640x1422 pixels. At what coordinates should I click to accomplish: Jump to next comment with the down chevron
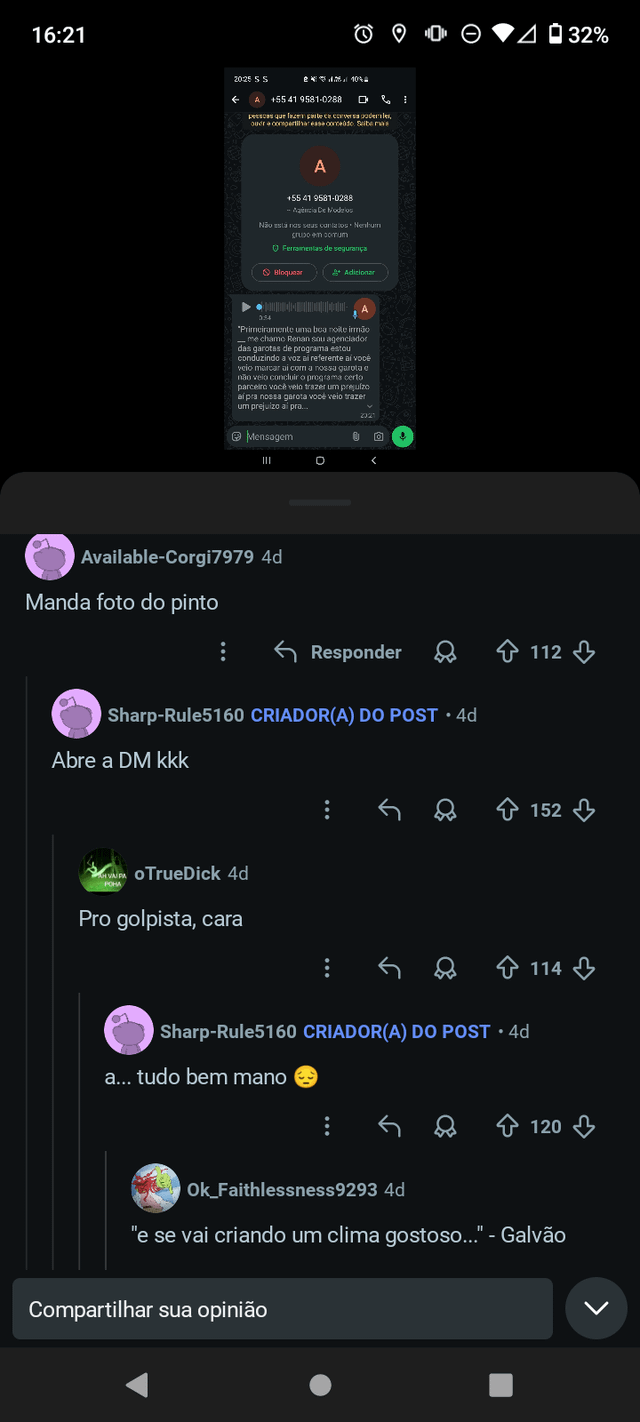[596, 1308]
